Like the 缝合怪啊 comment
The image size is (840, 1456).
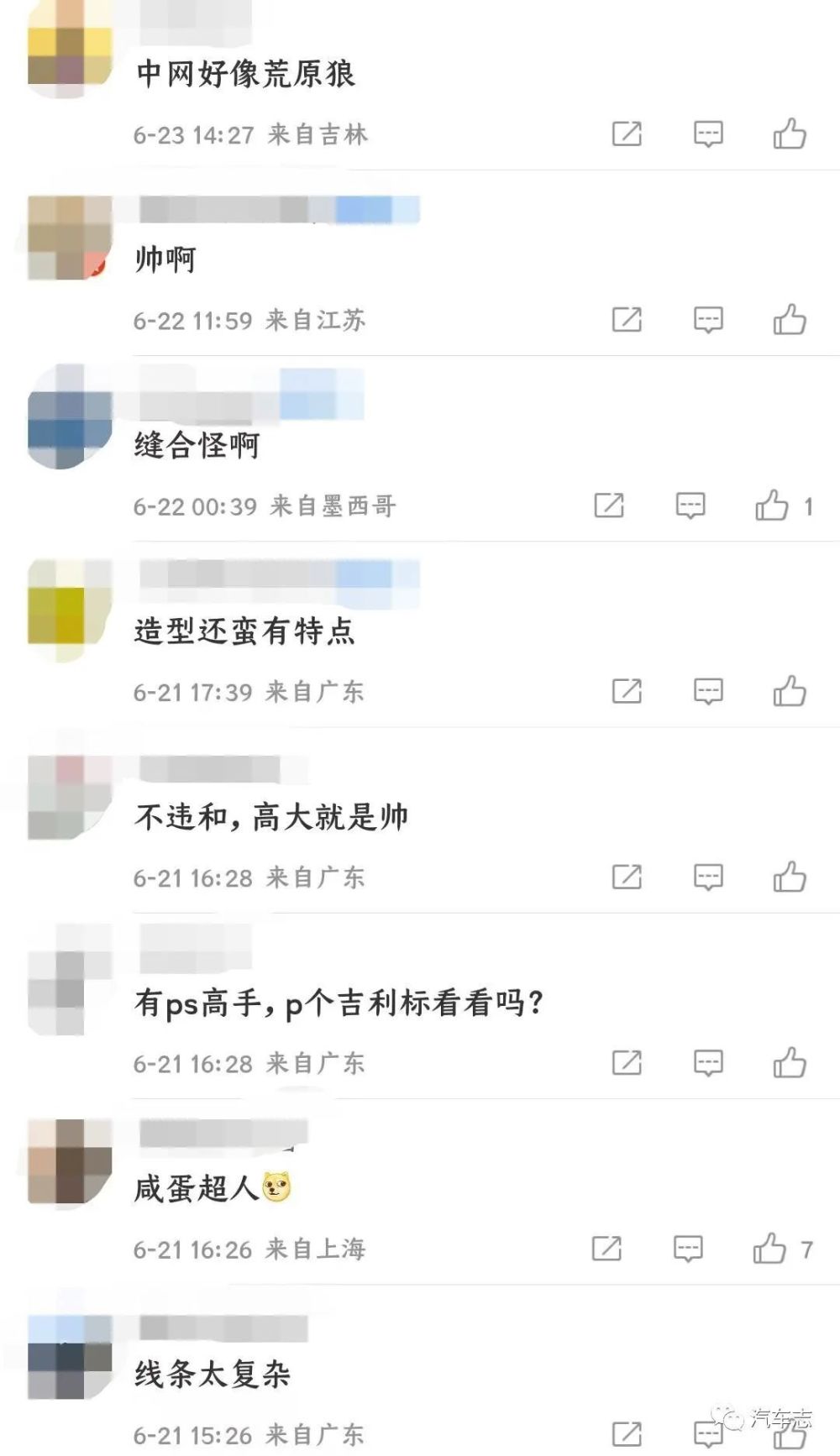772,505
